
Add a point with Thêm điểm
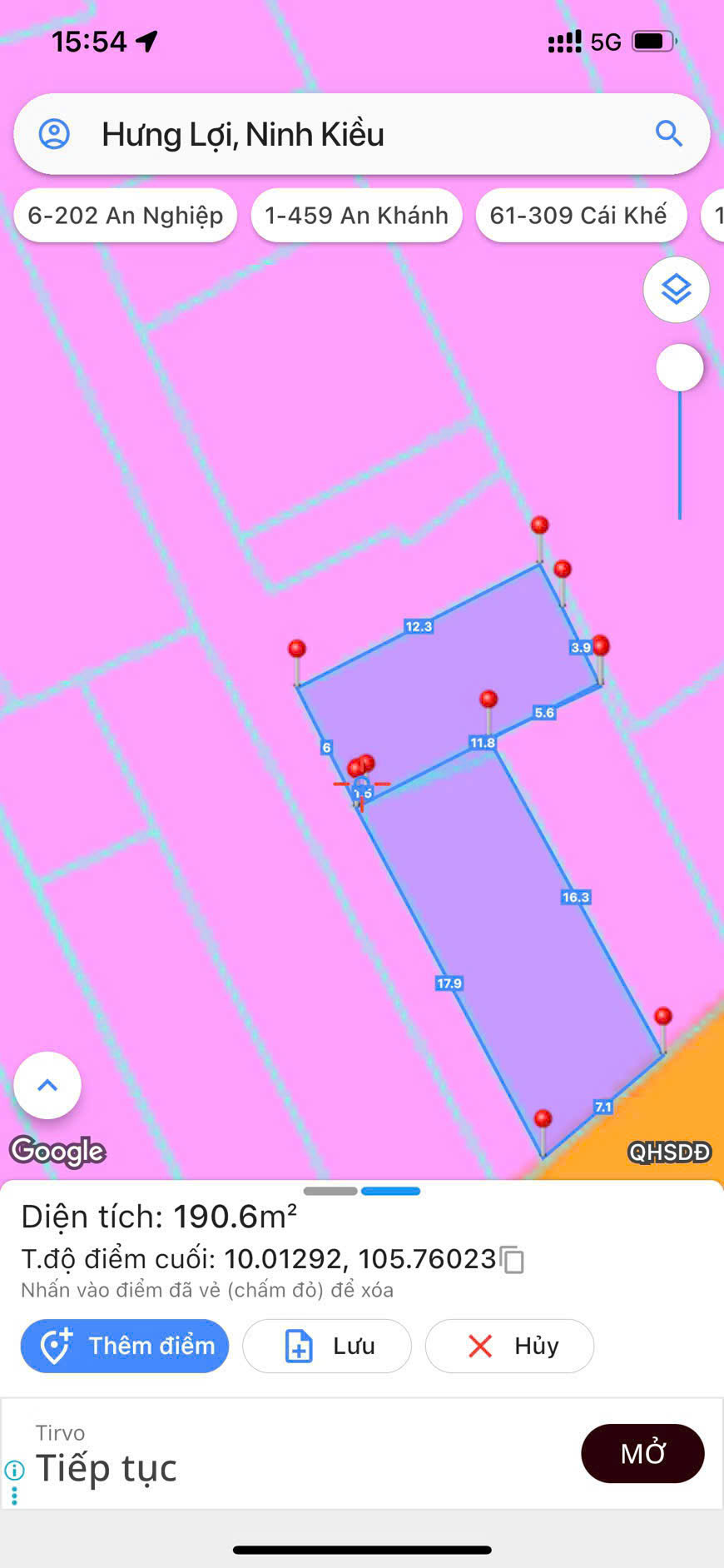click(x=125, y=1346)
